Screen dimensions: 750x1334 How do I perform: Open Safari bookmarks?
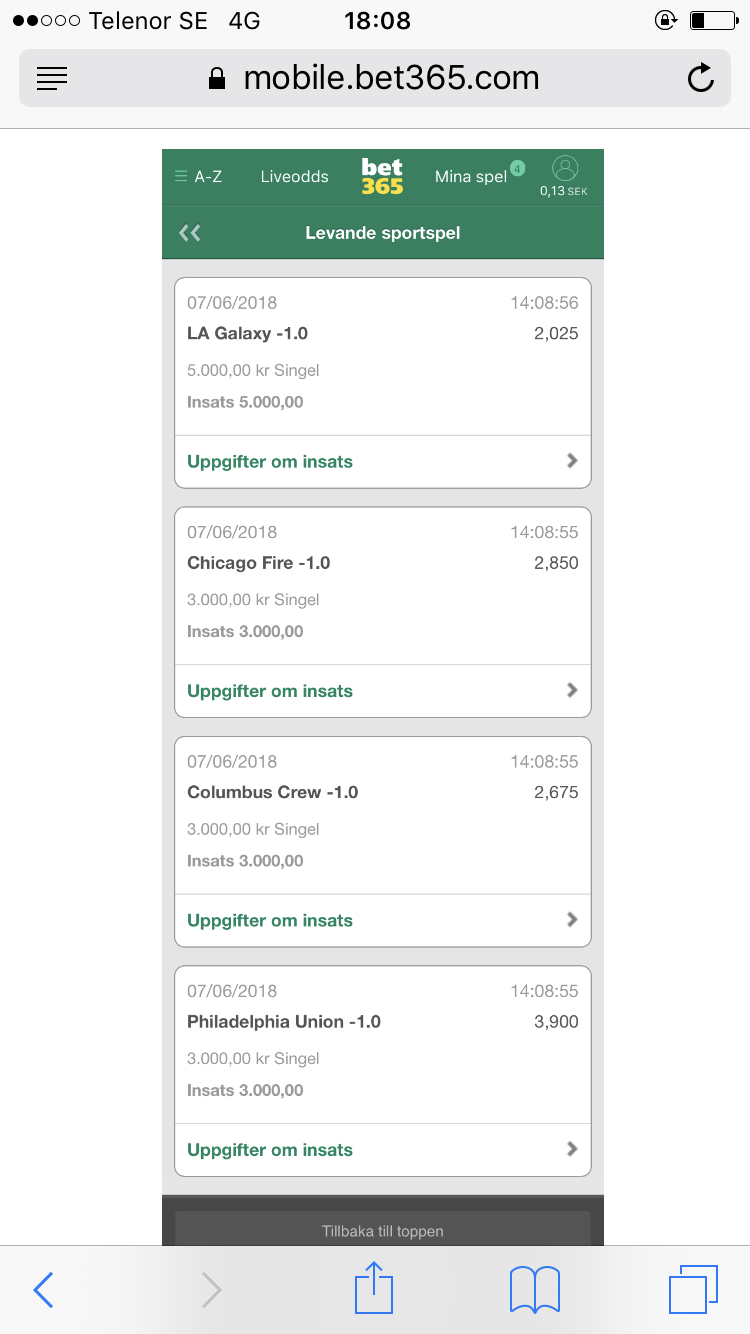click(x=535, y=1290)
